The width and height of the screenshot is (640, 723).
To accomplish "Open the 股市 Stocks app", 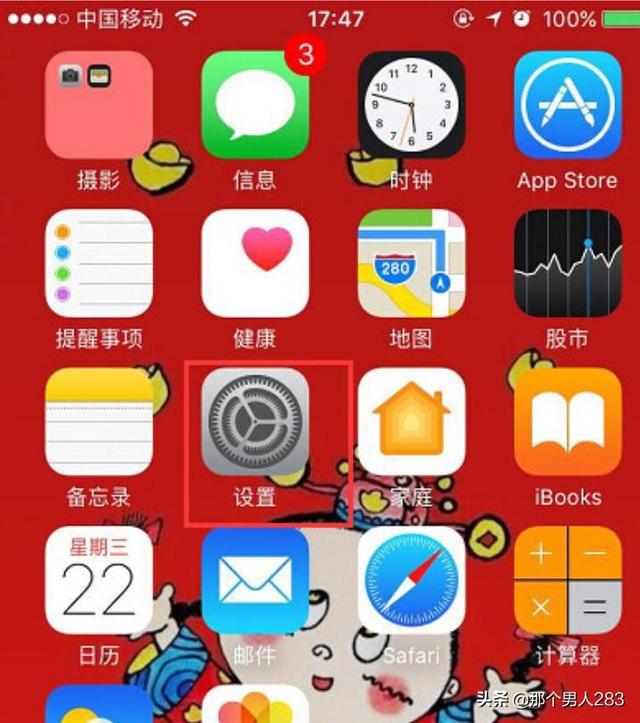I will pyautogui.click(x=567, y=263).
